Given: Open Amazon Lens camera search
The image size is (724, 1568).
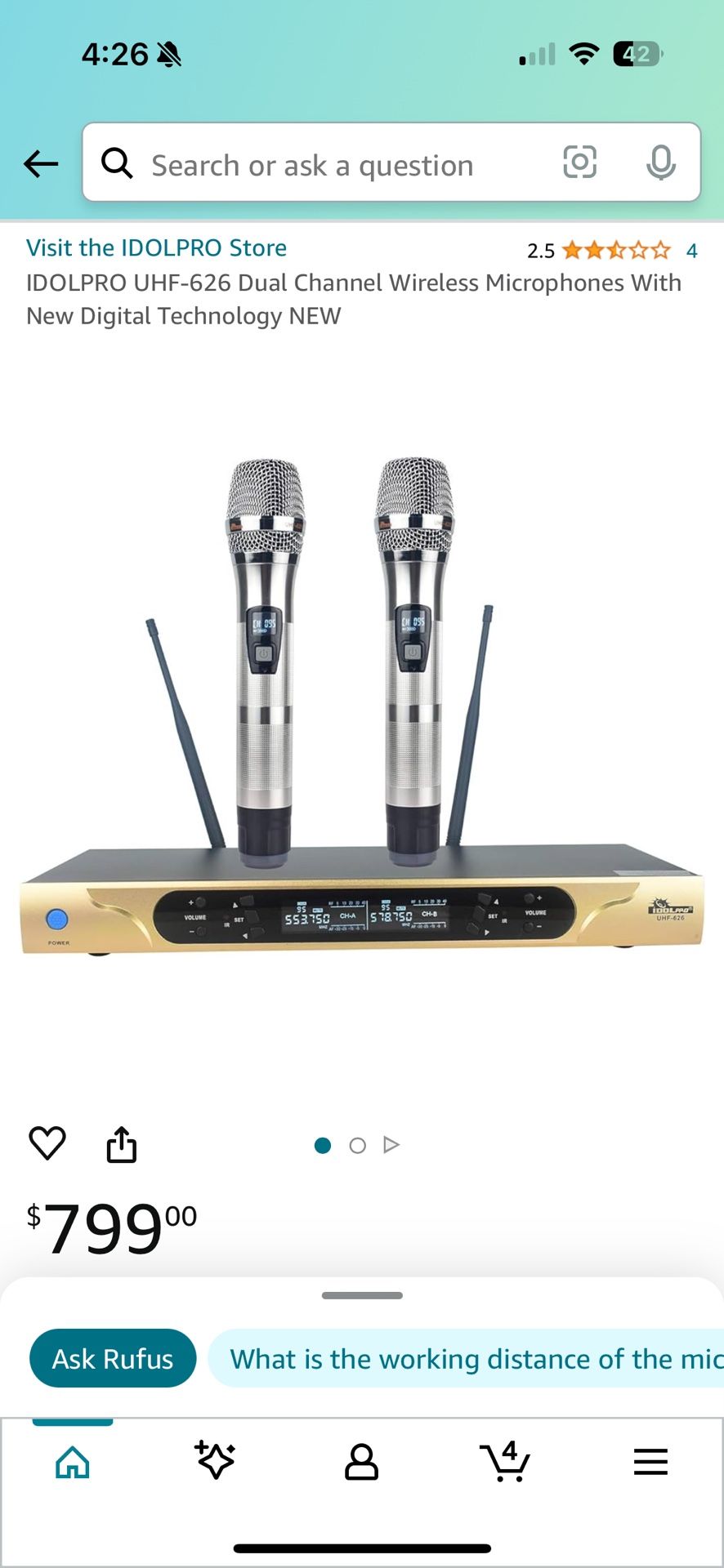Looking at the screenshot, I should coord(579,163).
